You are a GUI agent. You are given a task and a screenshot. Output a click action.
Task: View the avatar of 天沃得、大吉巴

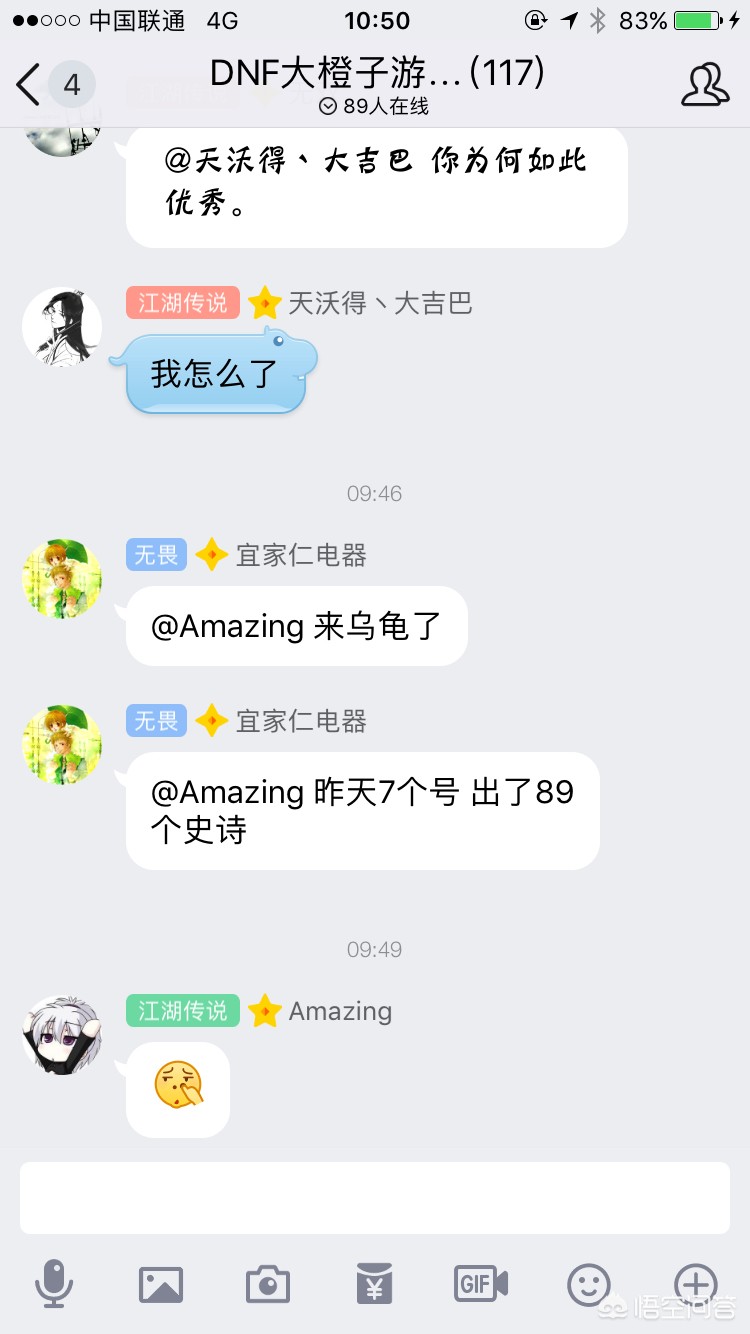point(62,327)
